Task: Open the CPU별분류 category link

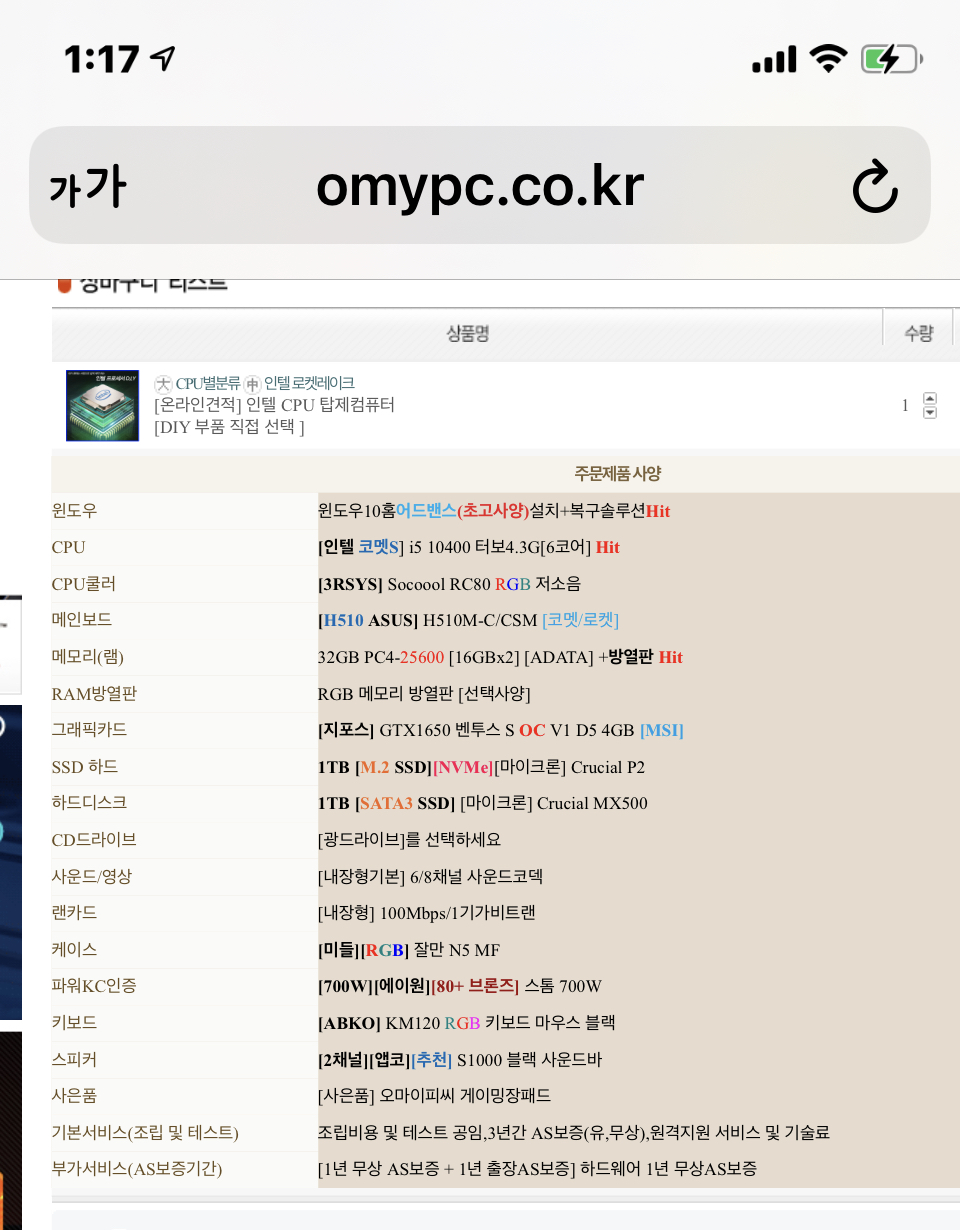Action: coord(207,383)
